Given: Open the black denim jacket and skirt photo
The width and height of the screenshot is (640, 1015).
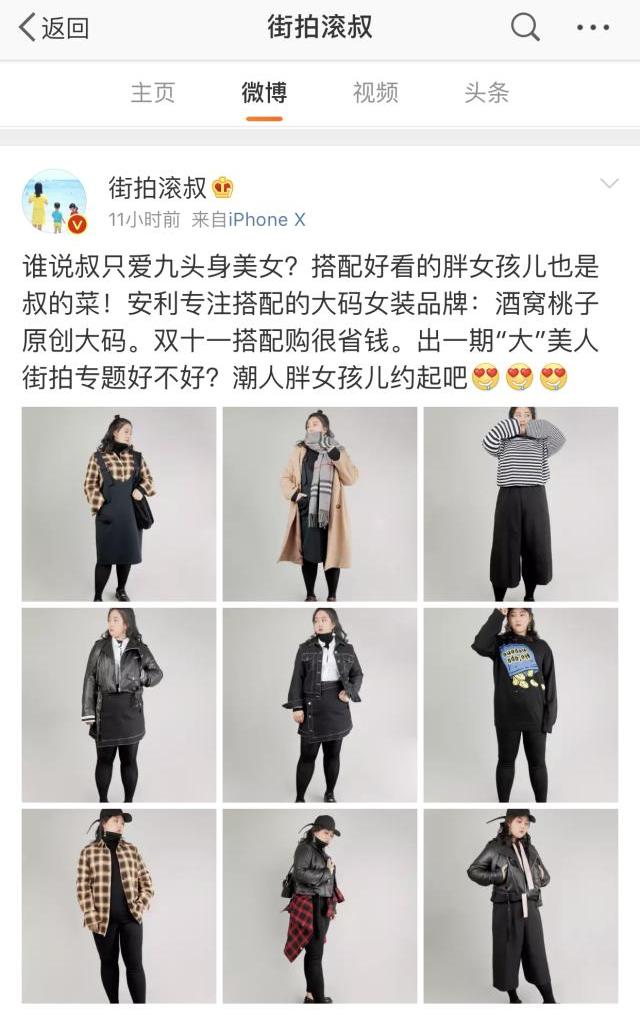Looking at the screenshot, I should point(320,705).
